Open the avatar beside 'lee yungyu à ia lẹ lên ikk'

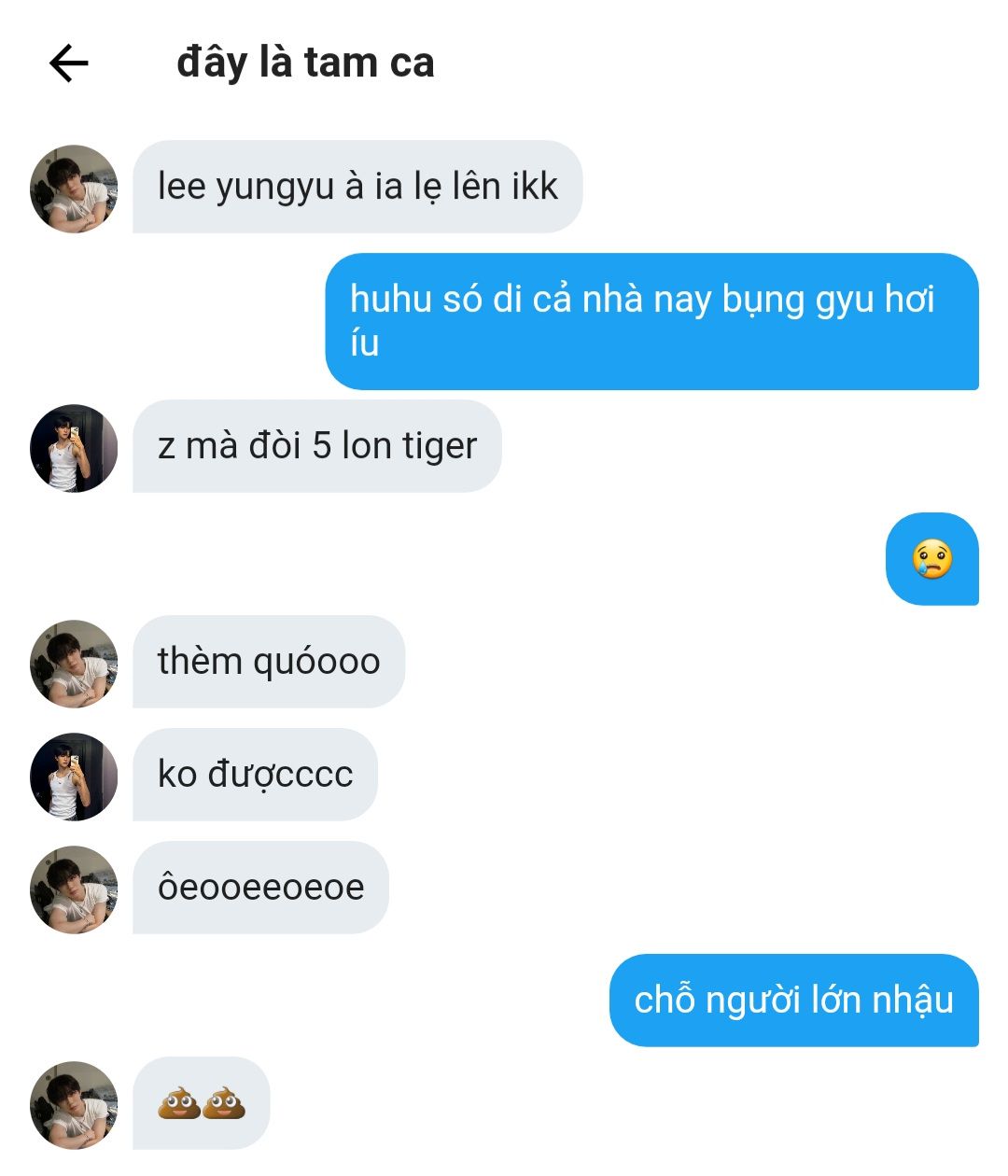pyautogui.click(x=74, y=189)
